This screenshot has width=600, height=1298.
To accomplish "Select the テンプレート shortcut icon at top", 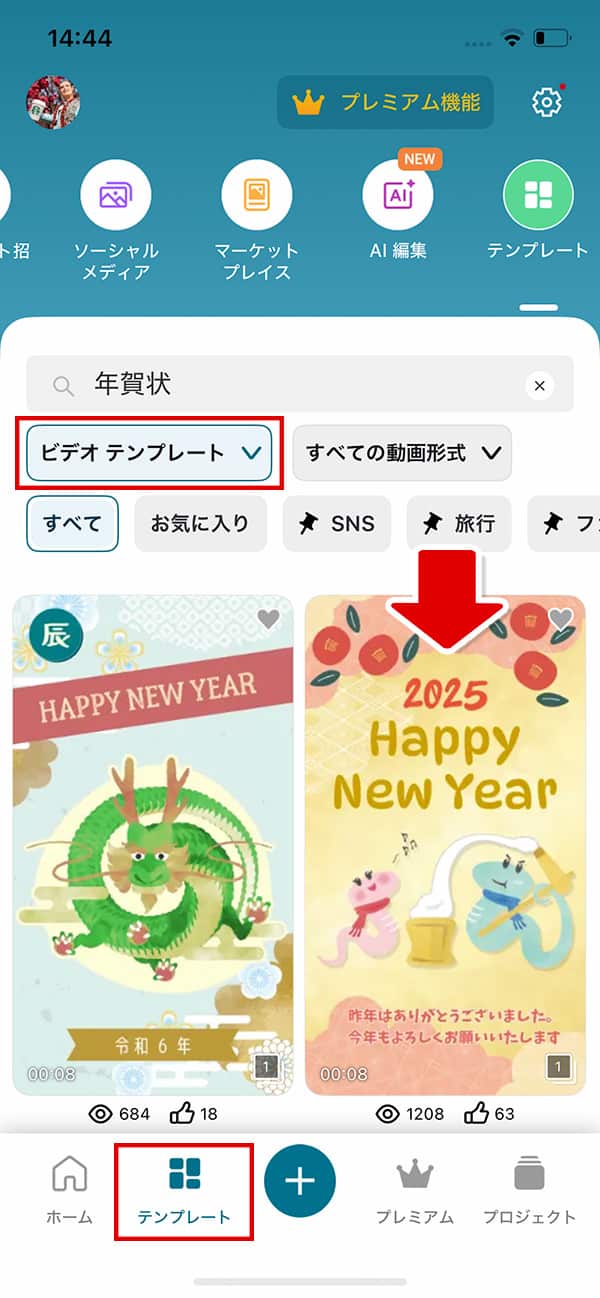I will tap(538, 196).
